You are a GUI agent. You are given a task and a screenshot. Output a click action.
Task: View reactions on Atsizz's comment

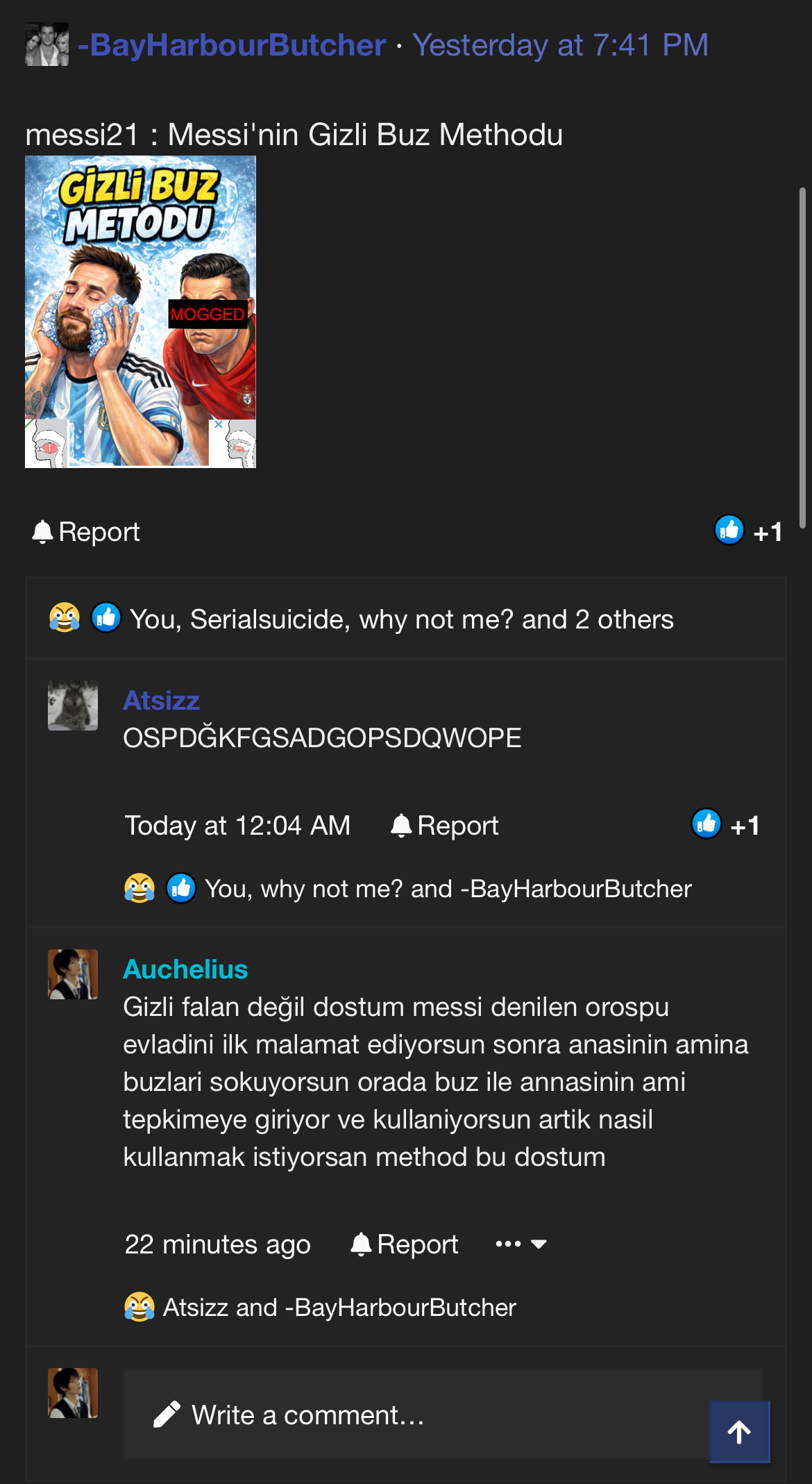point(448,889)
